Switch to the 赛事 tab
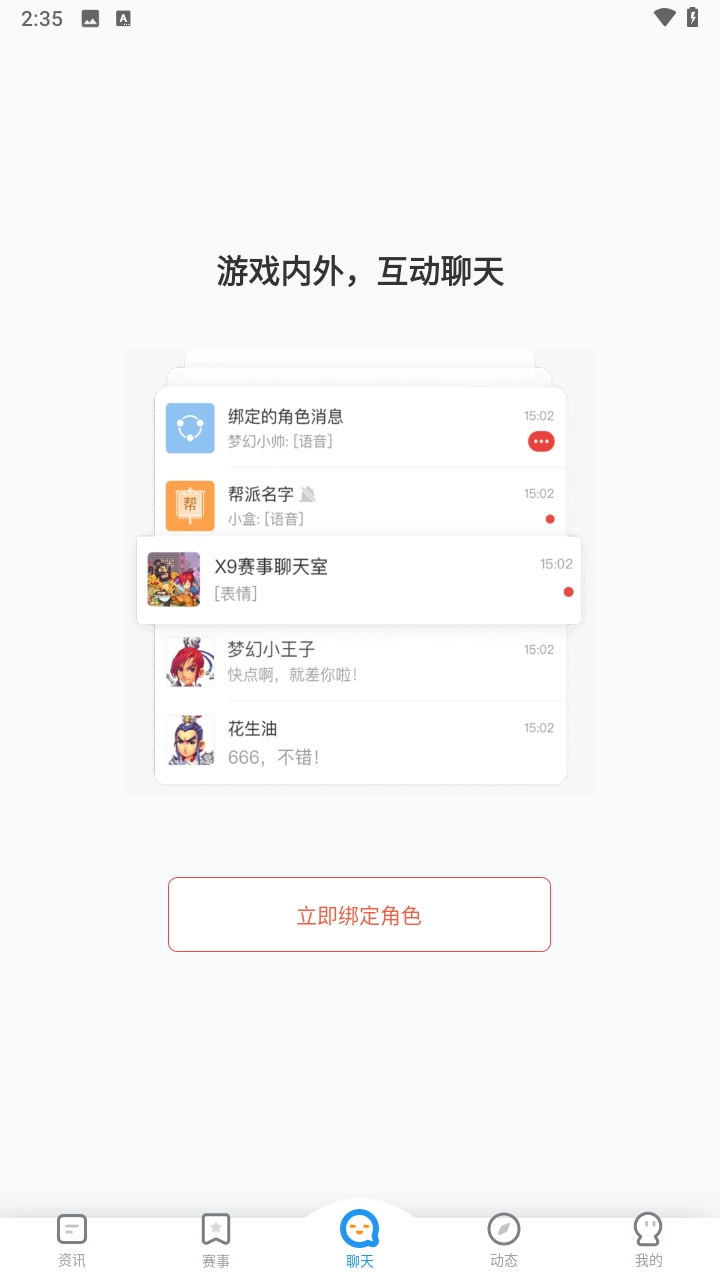The height and width of the screenshot is (1280, 720). (x=215, y=1240)
